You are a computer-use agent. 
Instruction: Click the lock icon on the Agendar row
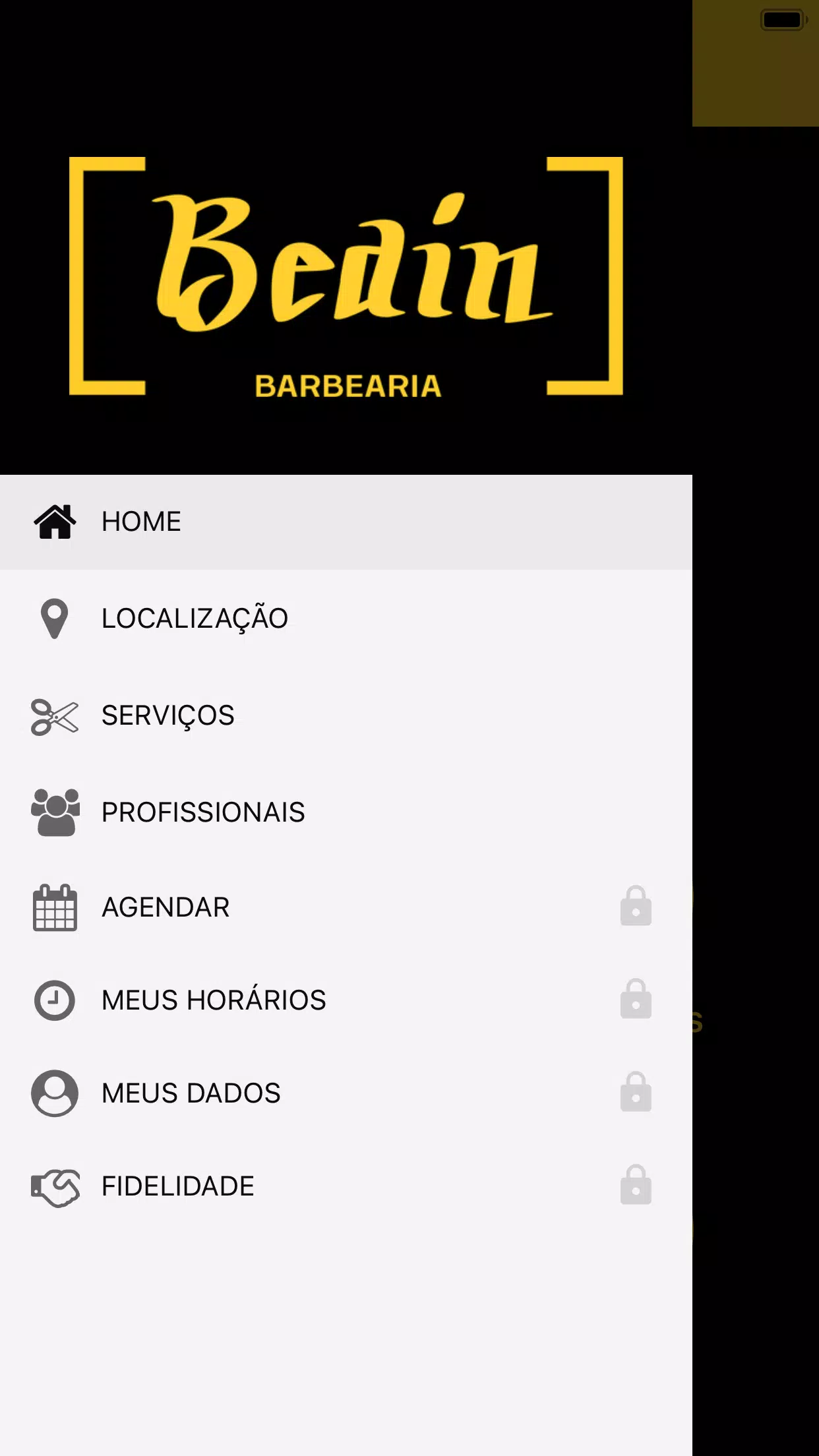click(636, 907)
